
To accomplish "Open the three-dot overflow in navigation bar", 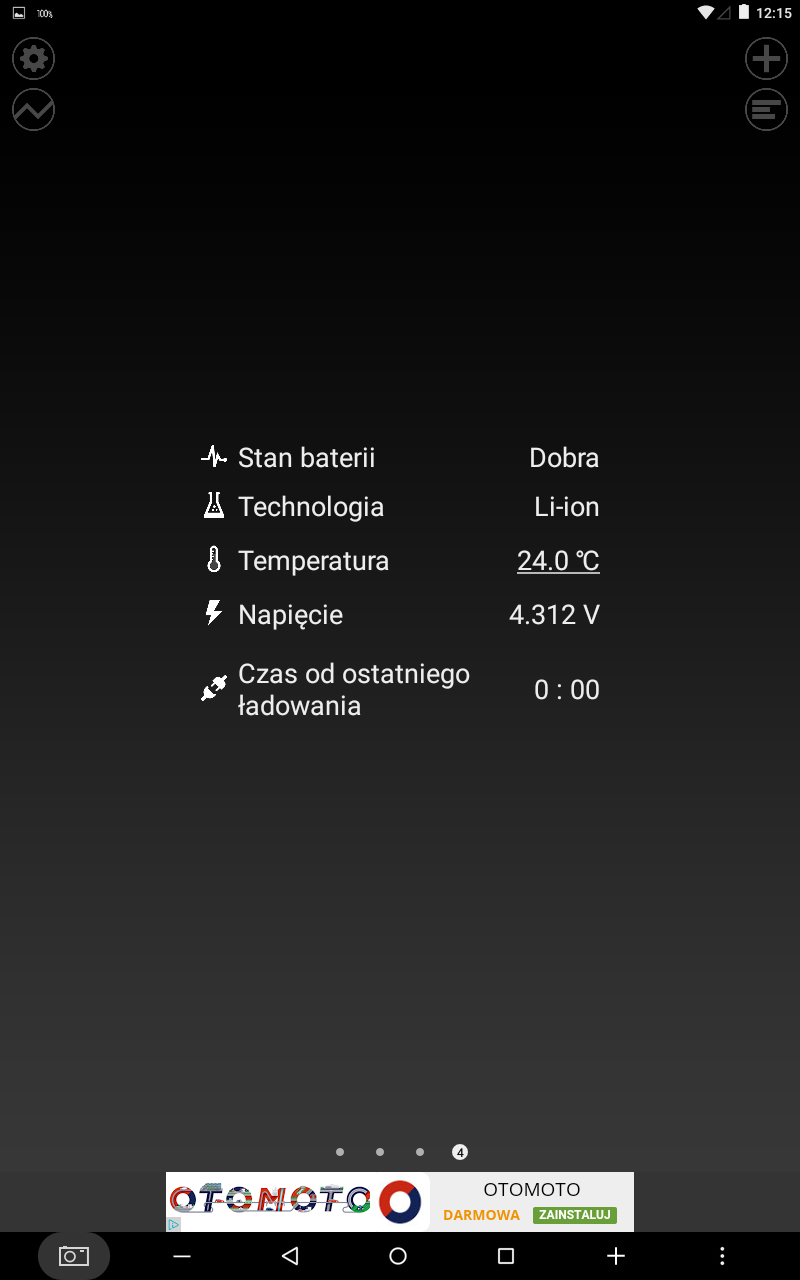I will (722, 1256).
